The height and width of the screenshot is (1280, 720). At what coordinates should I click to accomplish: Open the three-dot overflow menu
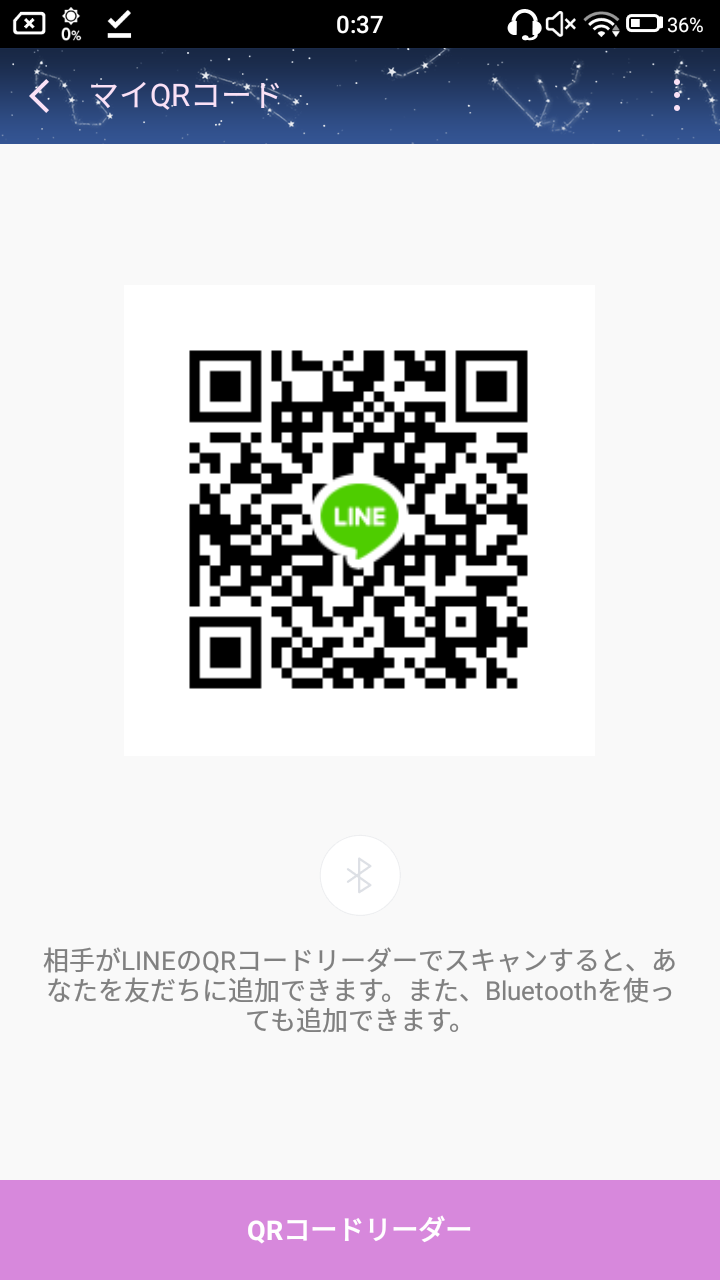679,96
